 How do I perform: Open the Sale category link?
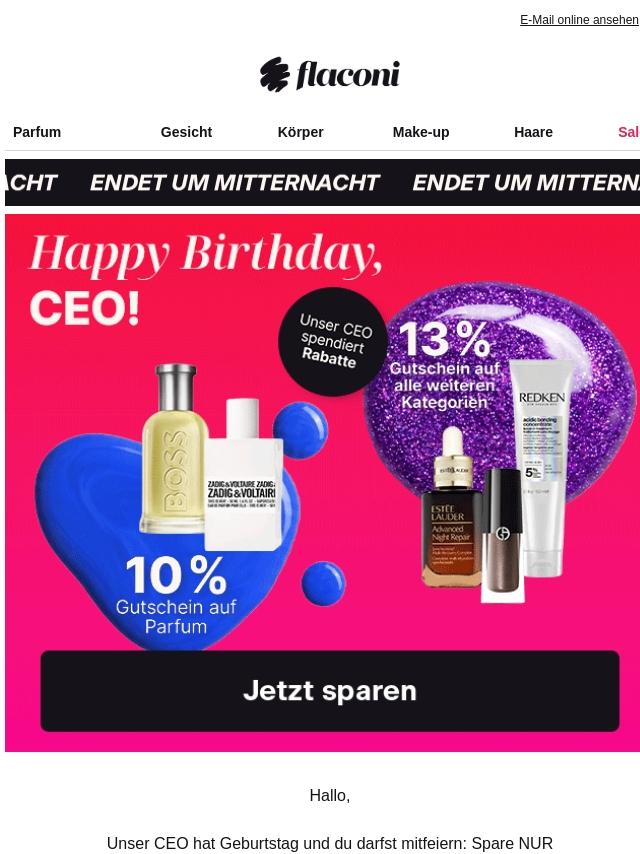[x=629, y=132]
